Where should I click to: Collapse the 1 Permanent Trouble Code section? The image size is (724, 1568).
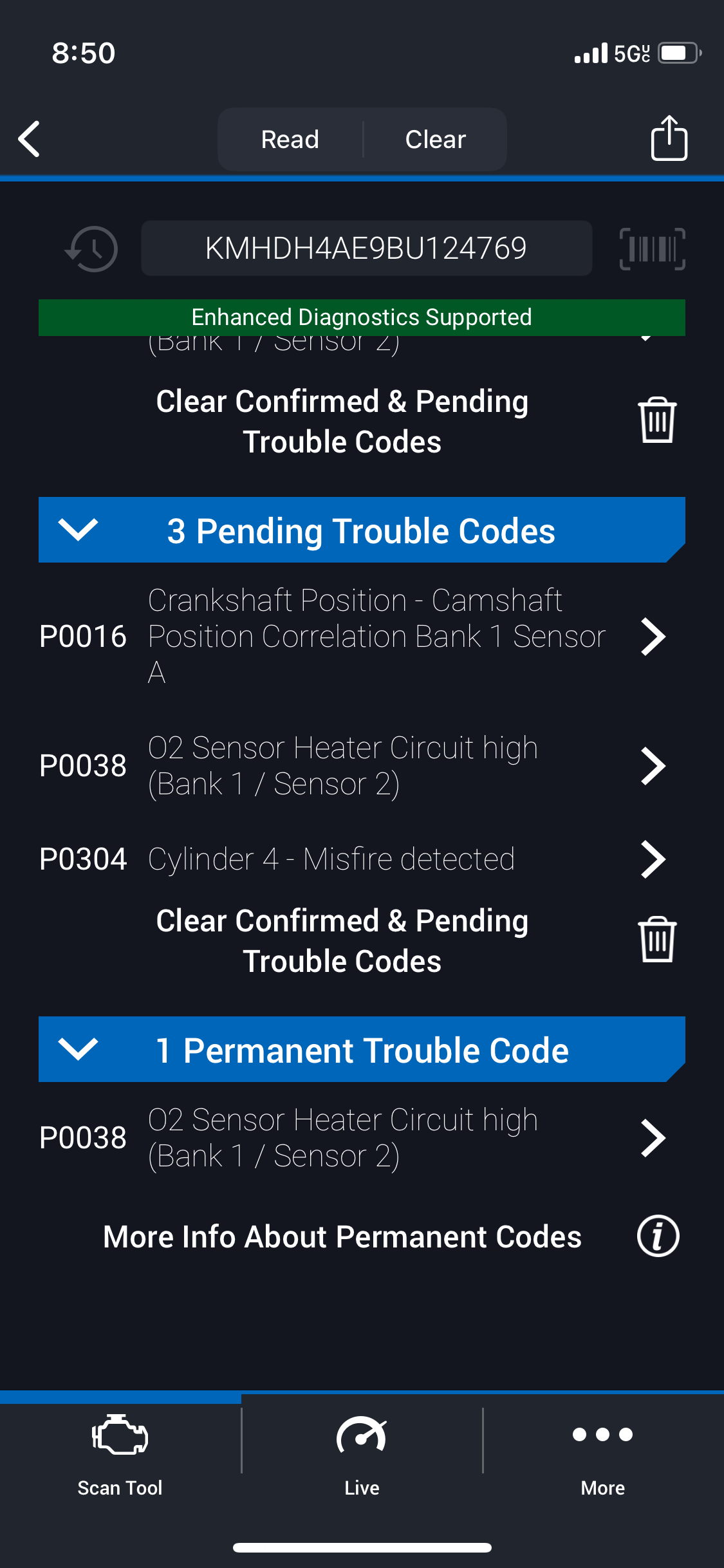coord(79,1050)
